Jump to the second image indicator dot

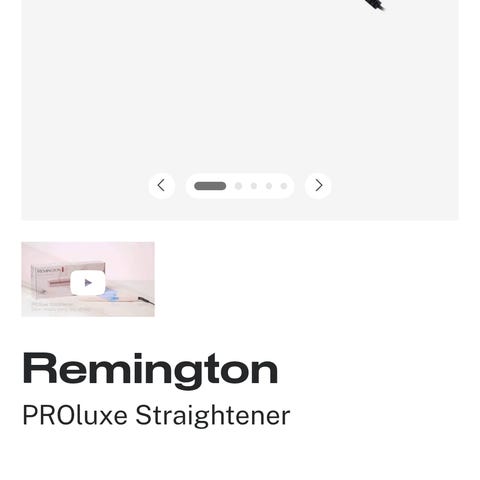point(238,186)
